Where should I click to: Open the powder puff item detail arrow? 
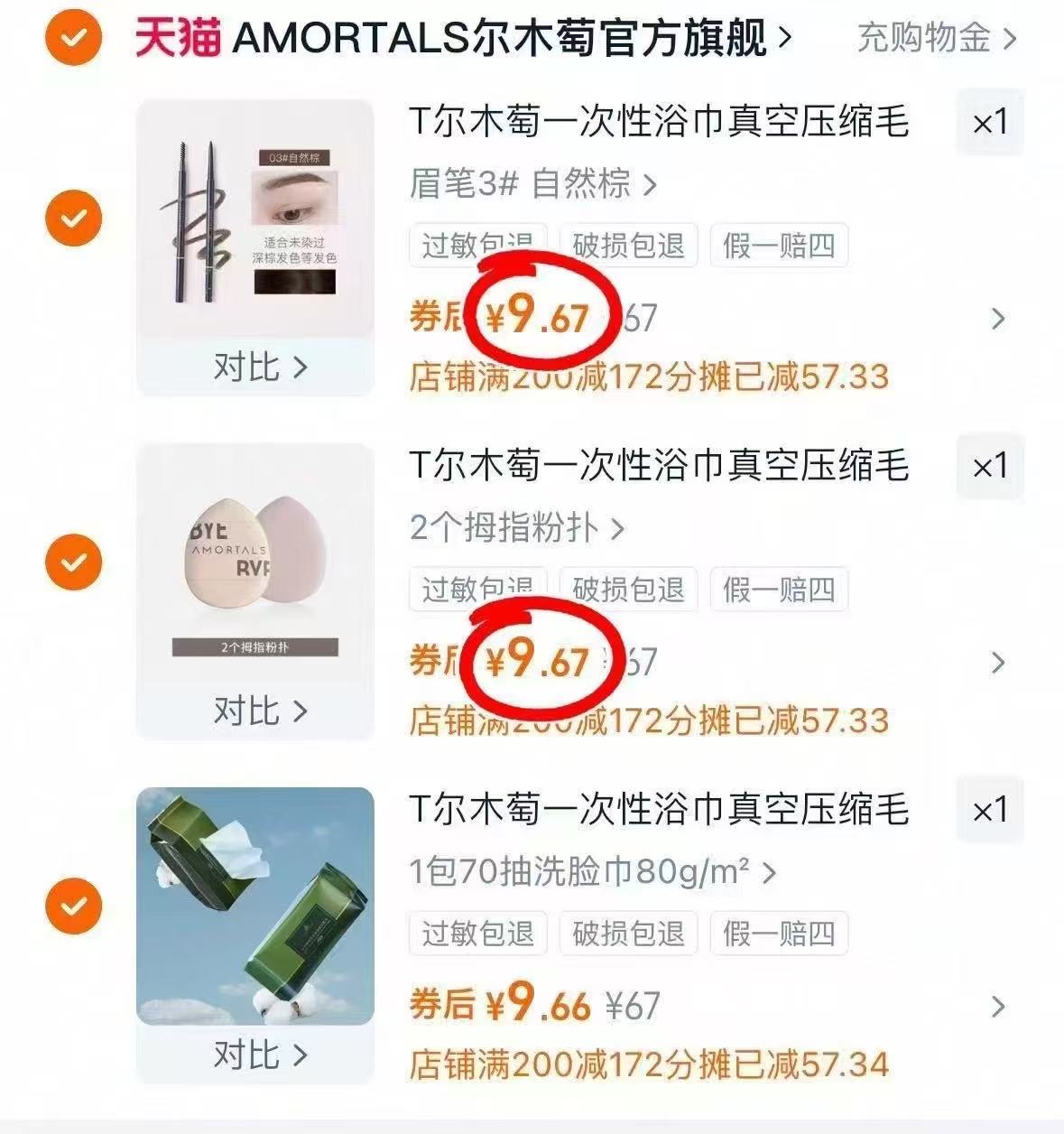click(998, 662)
